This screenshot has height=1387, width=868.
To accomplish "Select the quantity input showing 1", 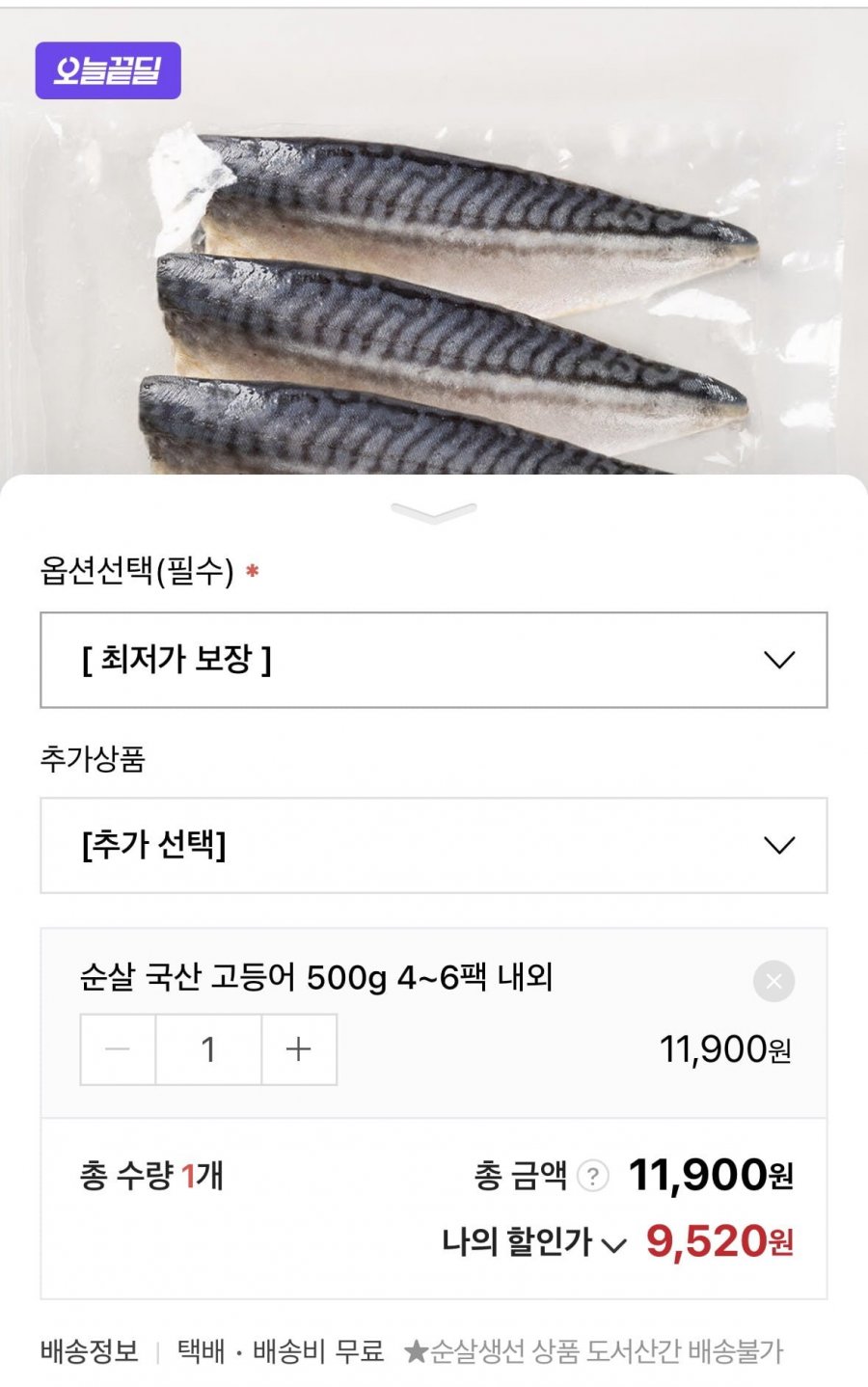I will (208, 1049).
